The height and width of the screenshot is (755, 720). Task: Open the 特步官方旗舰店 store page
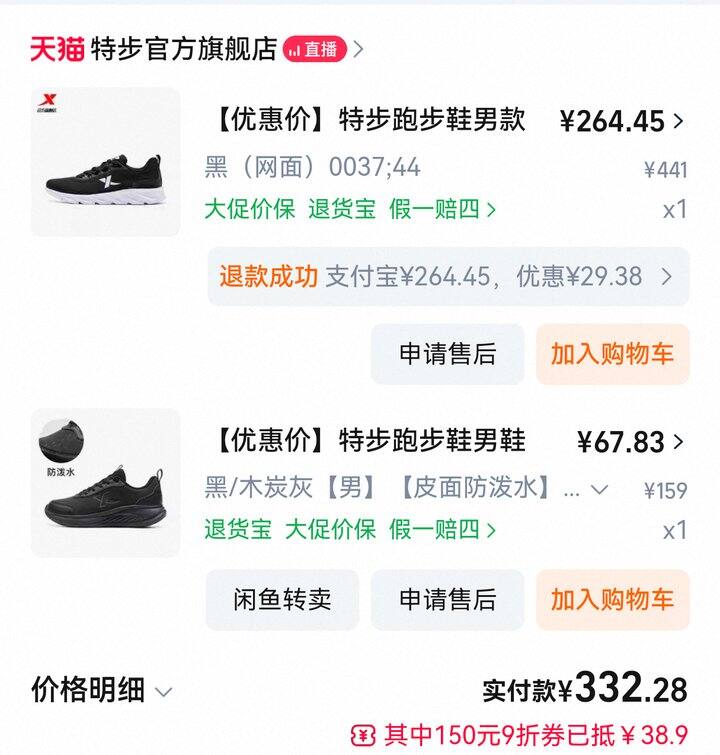(x=183, y=49)
